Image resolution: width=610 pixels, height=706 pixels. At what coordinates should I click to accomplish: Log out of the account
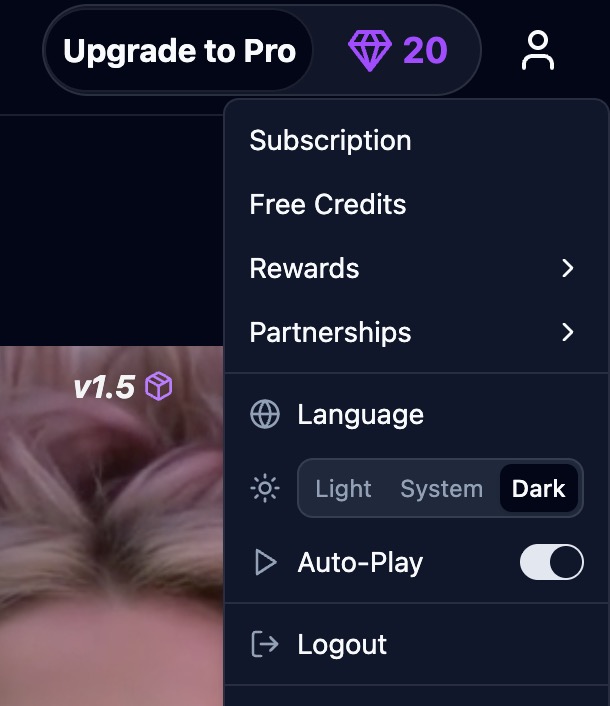pyautogui.click(x=341, y=645)
